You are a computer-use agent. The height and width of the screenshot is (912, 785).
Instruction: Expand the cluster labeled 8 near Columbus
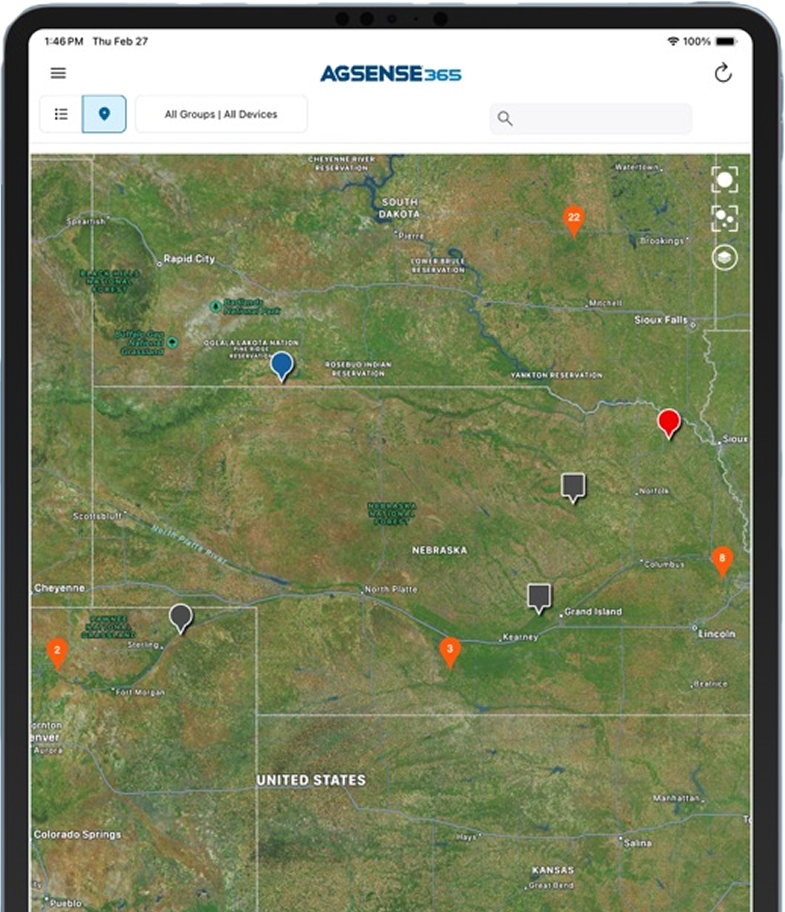point(722,557)
